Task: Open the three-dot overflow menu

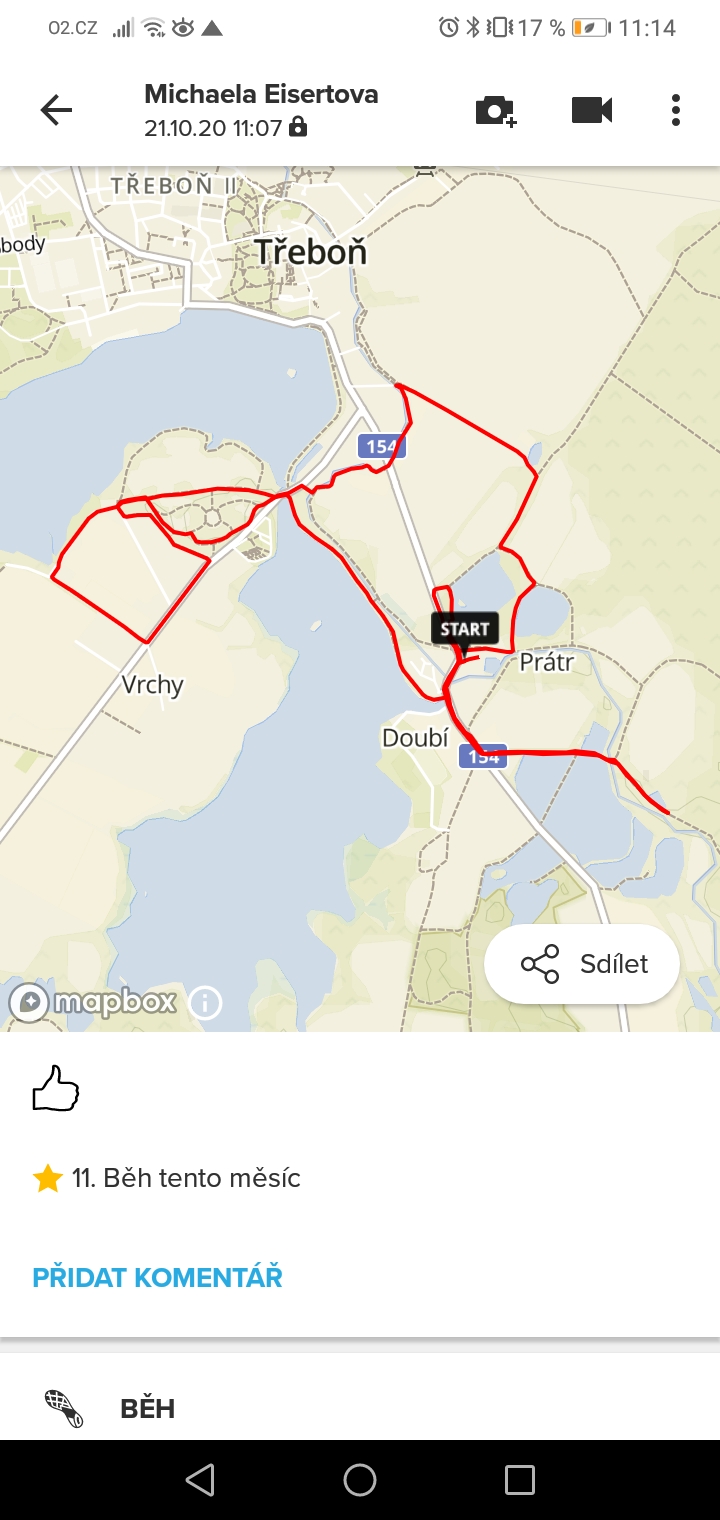Action: [x=676, y=110]
